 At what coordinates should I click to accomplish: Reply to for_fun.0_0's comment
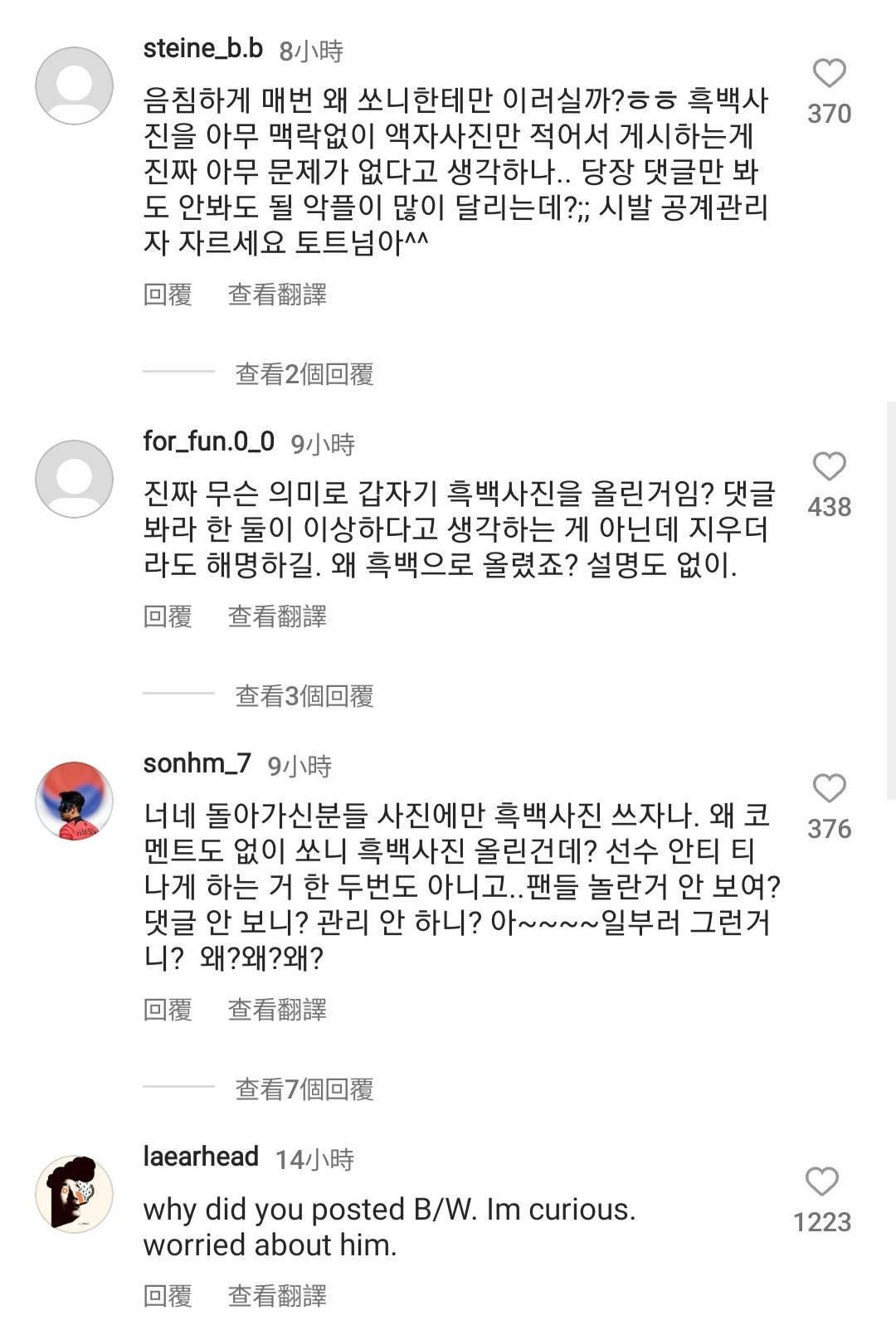pyautogui.click(x=168, y=616)
